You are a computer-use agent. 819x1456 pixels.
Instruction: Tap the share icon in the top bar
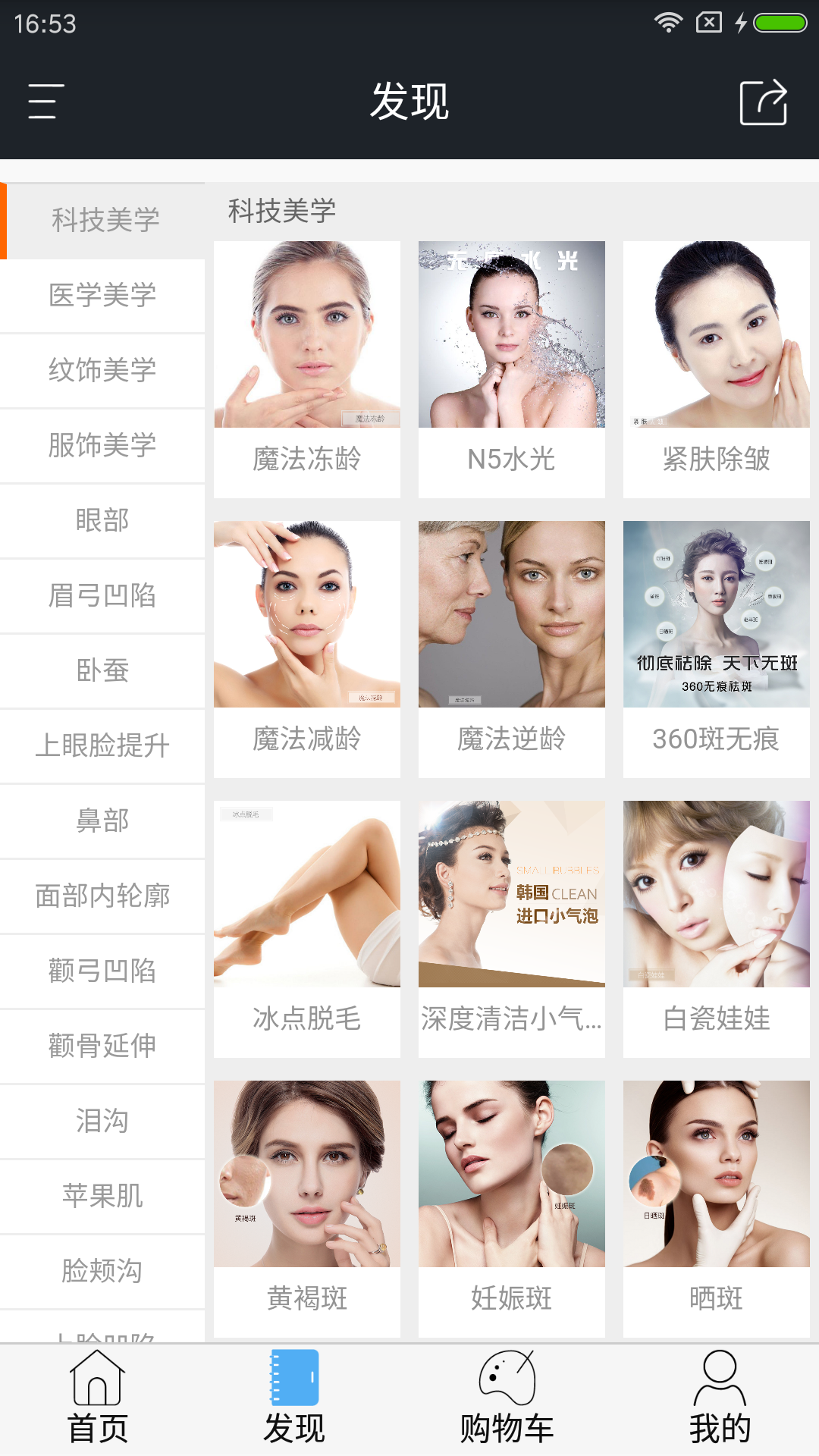pos(763,102)
